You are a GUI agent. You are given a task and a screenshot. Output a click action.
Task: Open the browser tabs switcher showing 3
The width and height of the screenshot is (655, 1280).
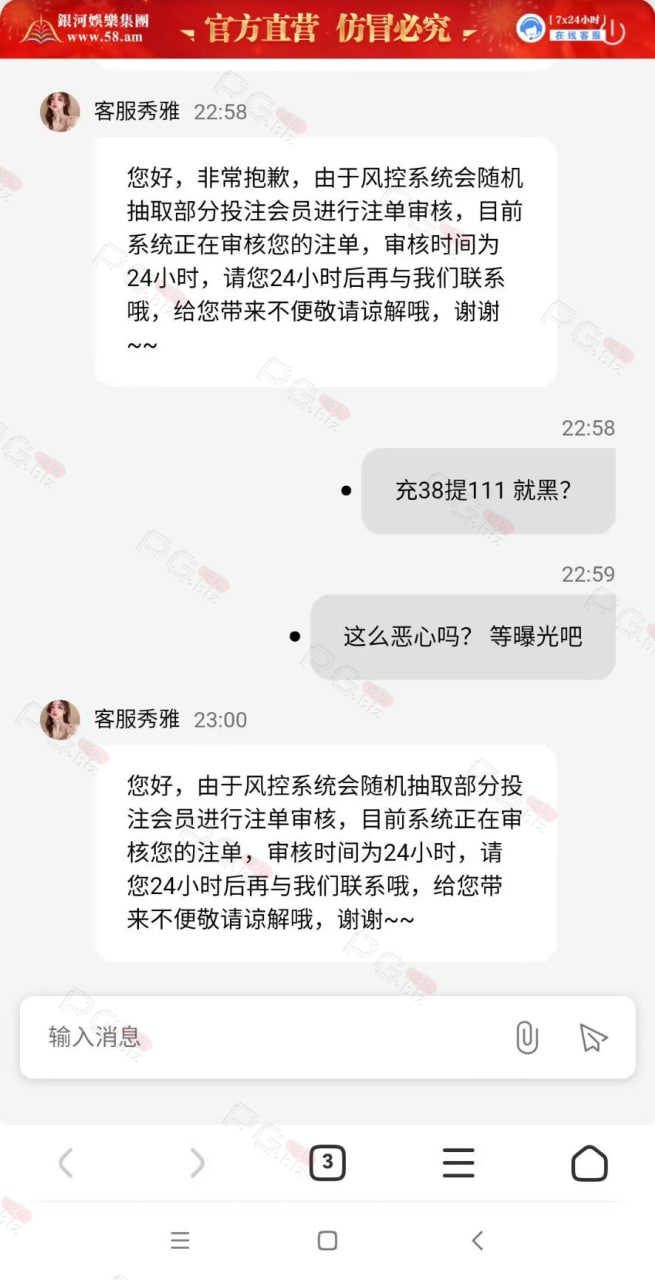pyautogui.click(x=327, y=1162)
